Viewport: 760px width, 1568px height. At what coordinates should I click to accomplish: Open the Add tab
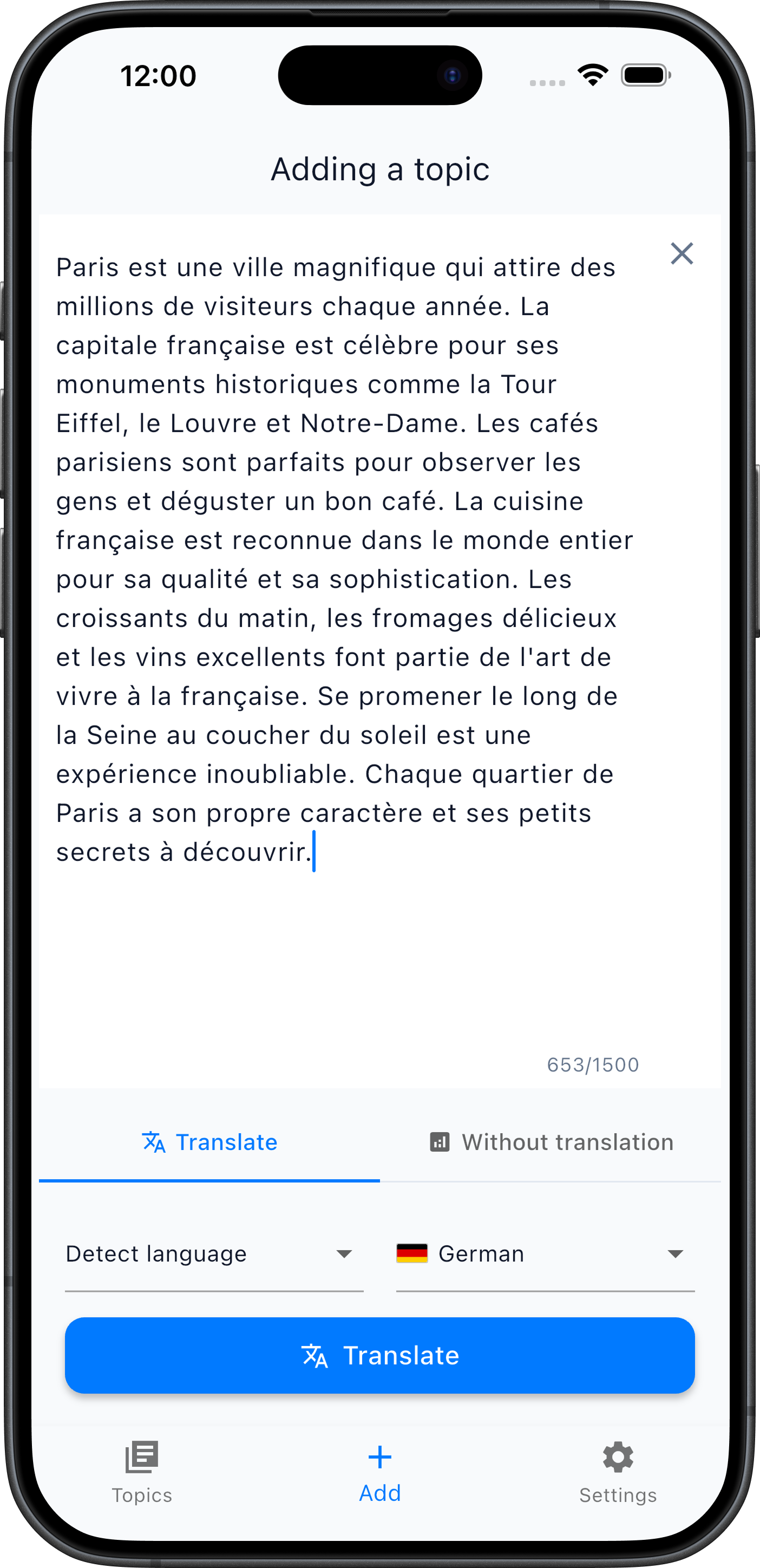(x=379, y=1472)
